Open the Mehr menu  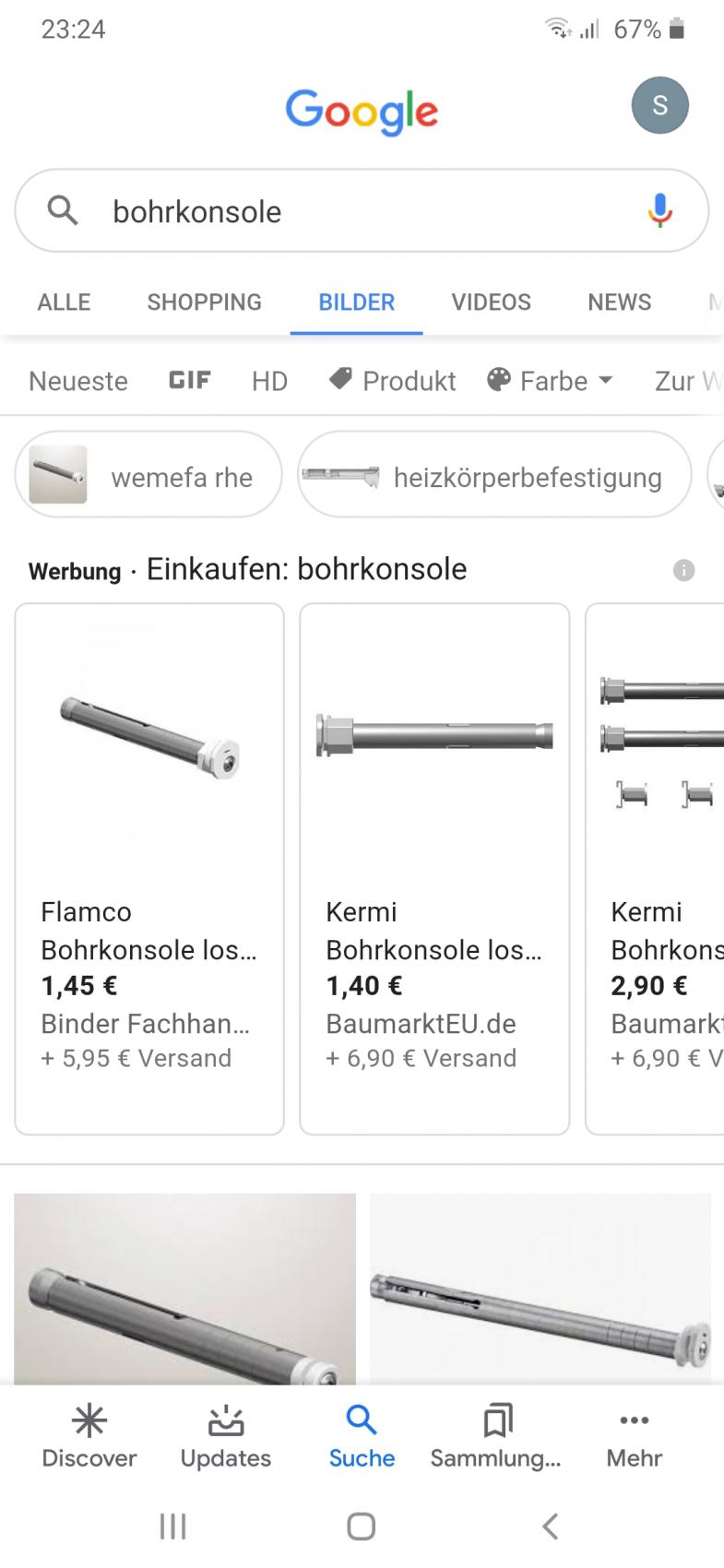point(634,1437)
